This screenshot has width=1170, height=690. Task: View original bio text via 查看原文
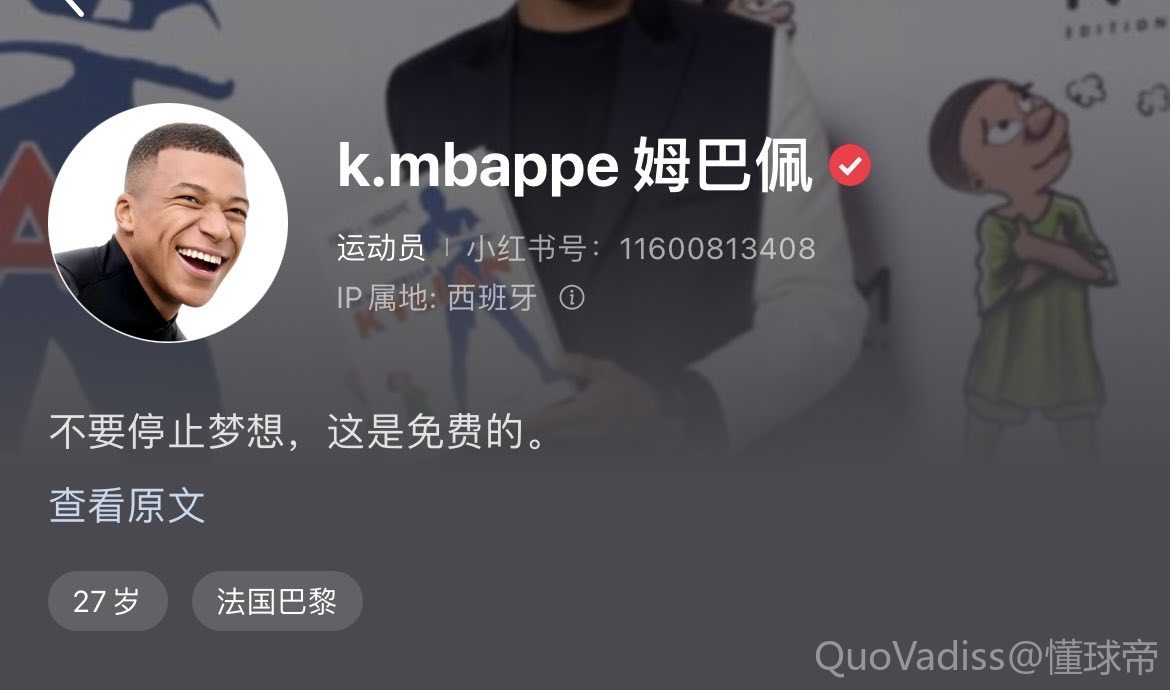click(127, 506)
